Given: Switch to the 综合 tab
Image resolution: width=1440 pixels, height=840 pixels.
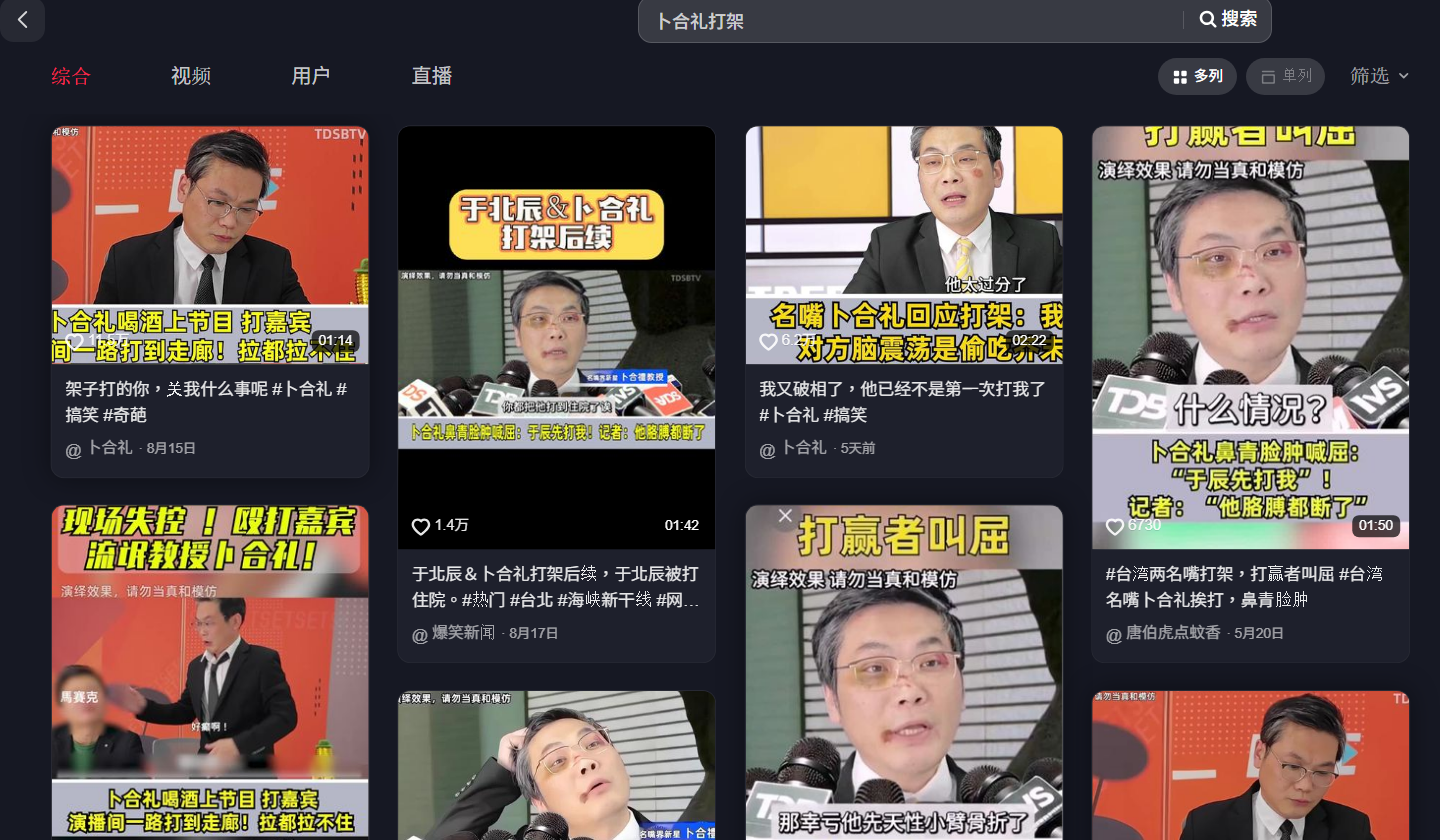Looking at the screenshot, I should pos(71,76).
